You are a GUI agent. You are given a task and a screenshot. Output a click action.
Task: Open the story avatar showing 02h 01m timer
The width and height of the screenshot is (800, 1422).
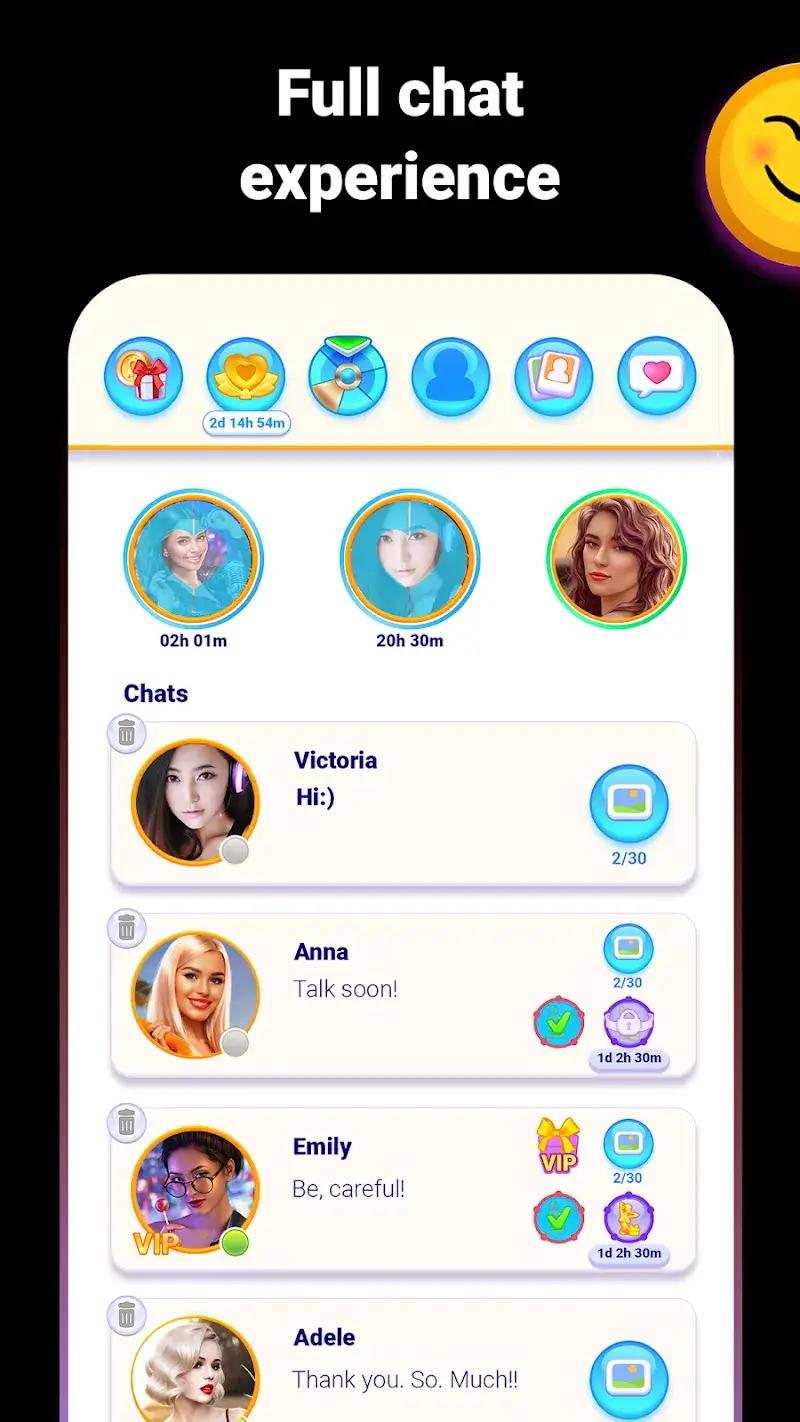[193, 558]
